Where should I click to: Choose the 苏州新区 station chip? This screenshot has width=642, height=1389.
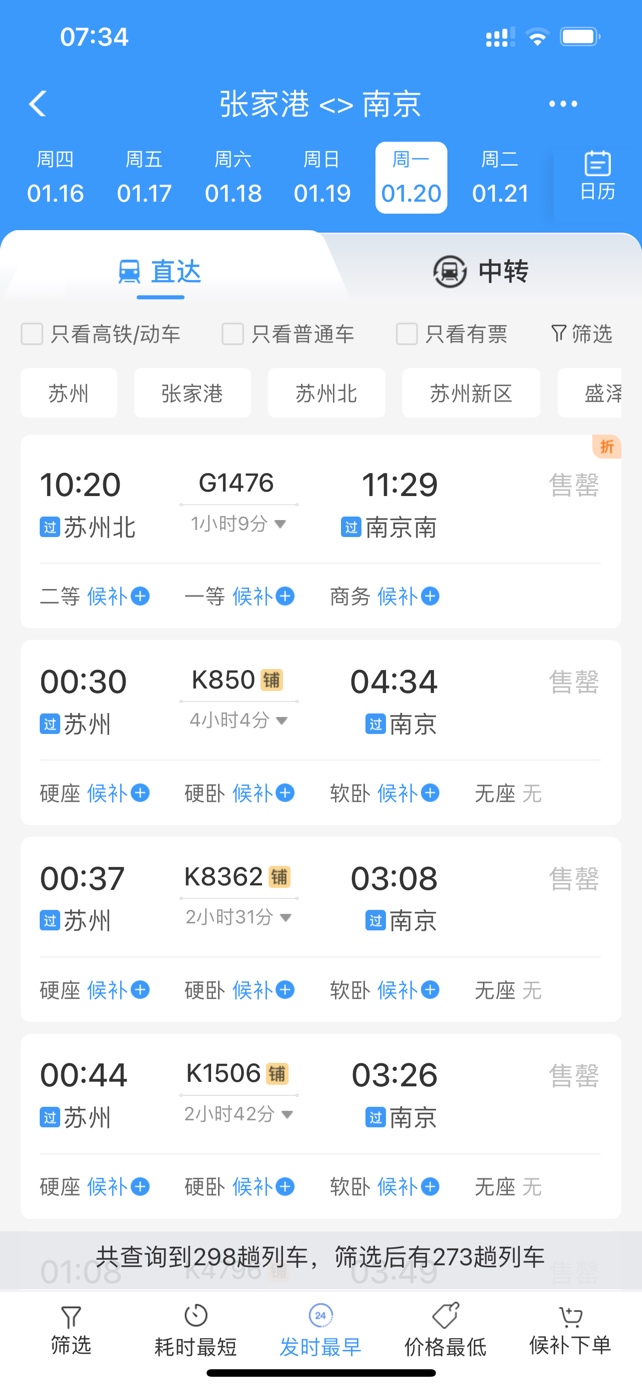471,393
